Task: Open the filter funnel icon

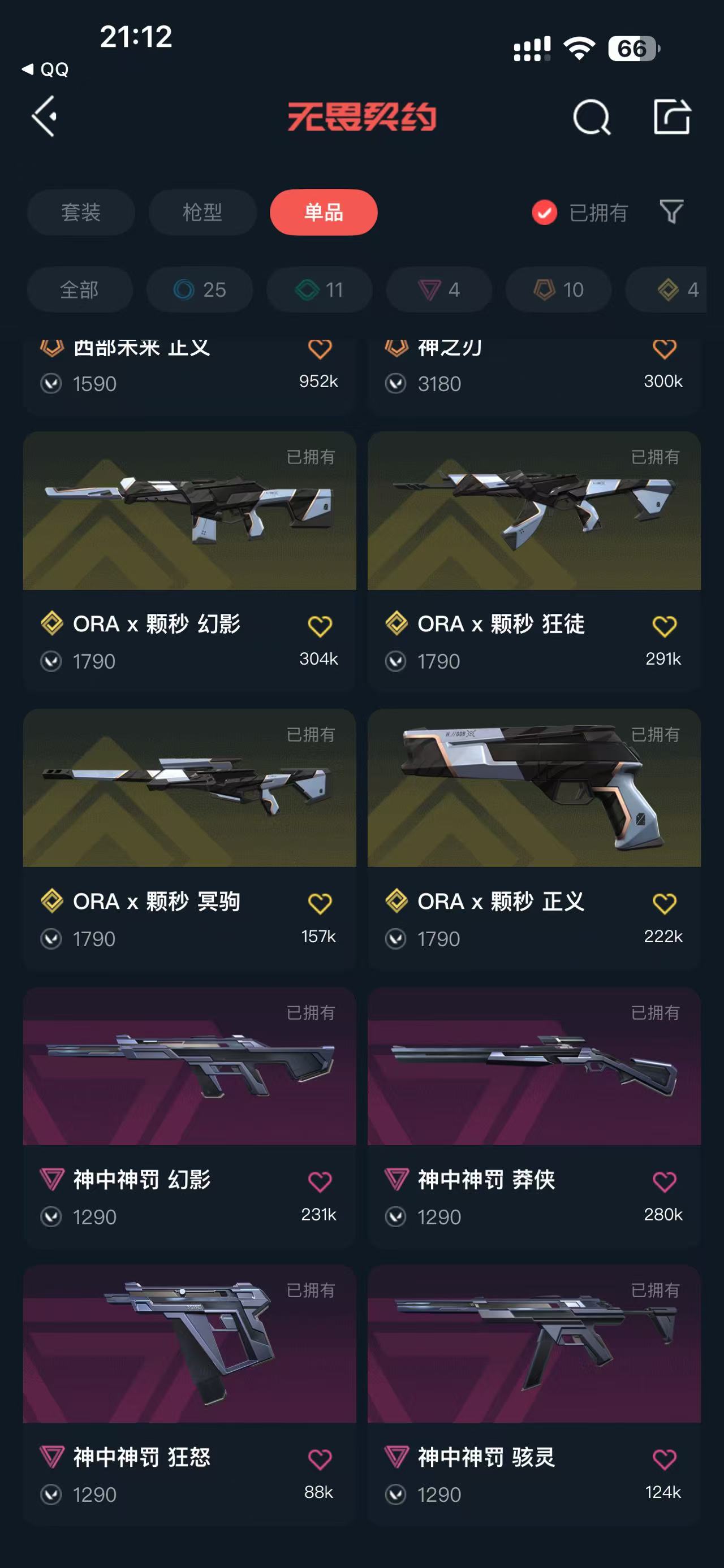Action: tap(671, 212)
